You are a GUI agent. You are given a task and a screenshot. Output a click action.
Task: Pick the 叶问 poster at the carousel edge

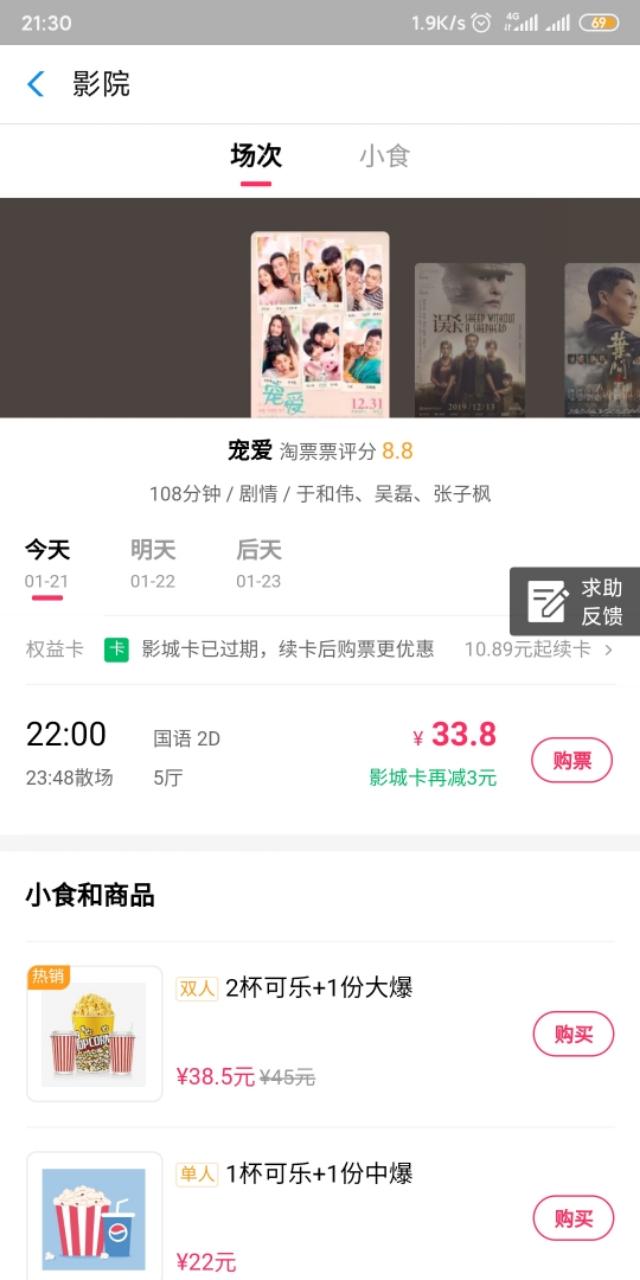tap(602, 340)
